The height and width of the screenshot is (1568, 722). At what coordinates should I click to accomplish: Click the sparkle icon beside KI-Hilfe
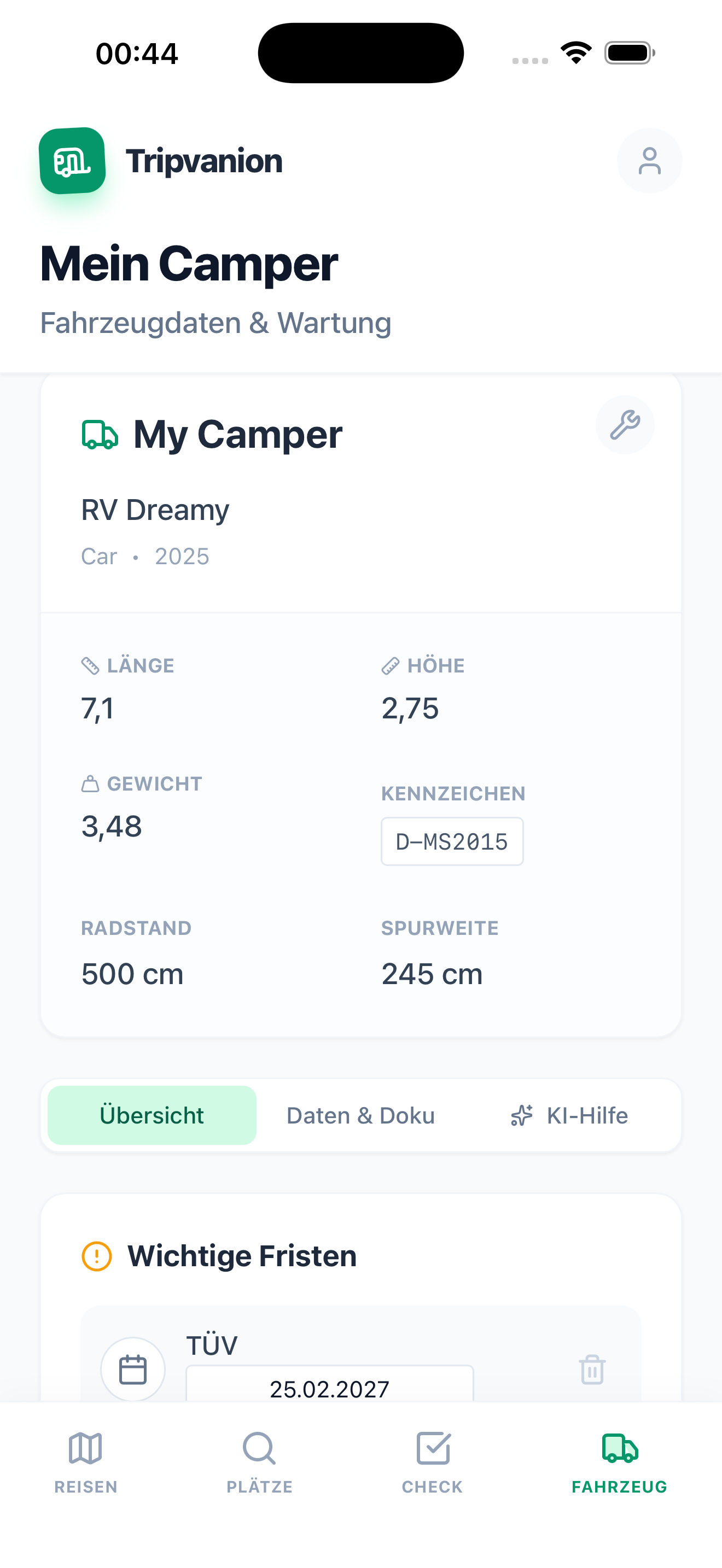(x=521, y=1115)
